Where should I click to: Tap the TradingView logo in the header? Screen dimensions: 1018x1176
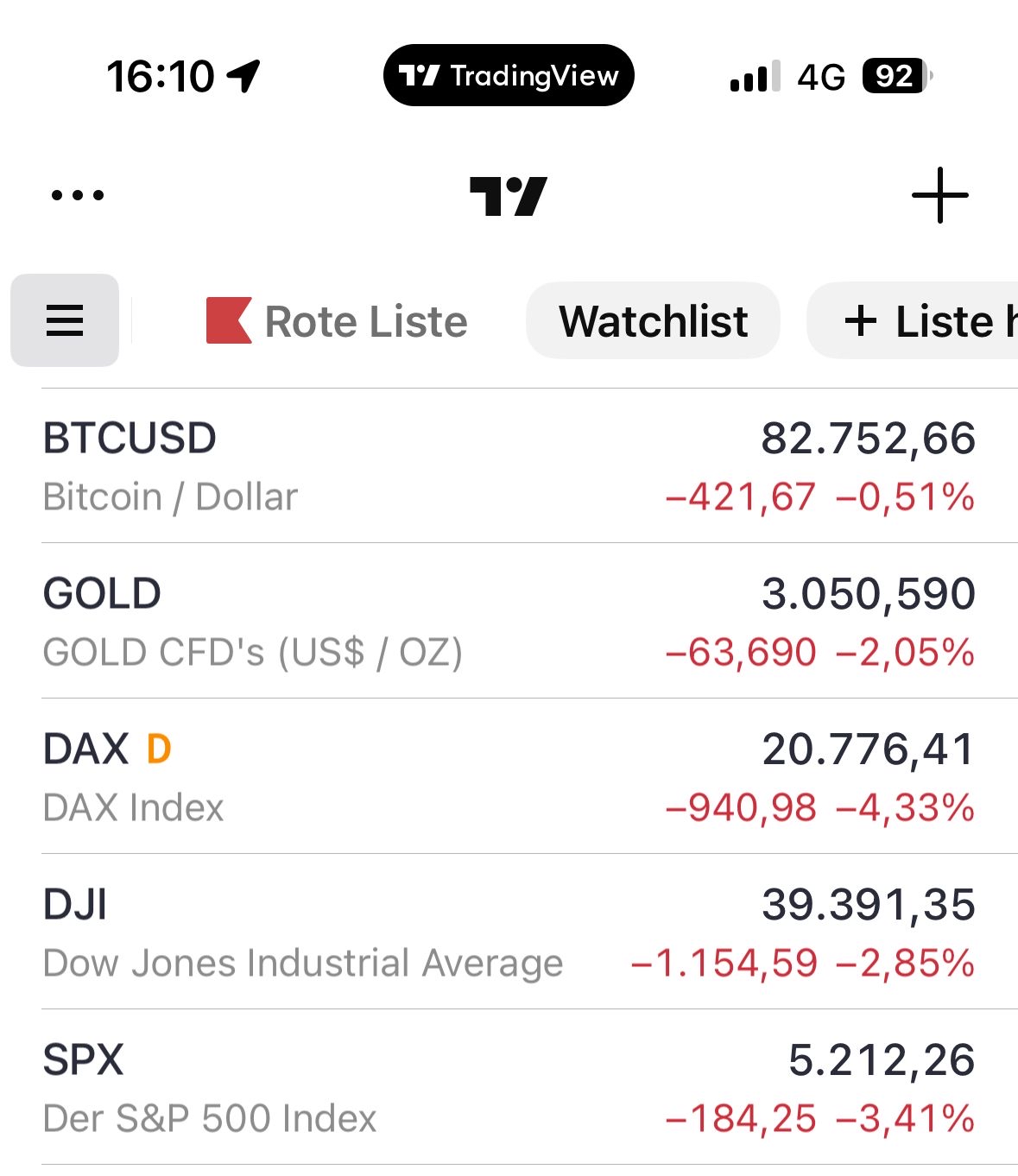click(x=508, y=194)
